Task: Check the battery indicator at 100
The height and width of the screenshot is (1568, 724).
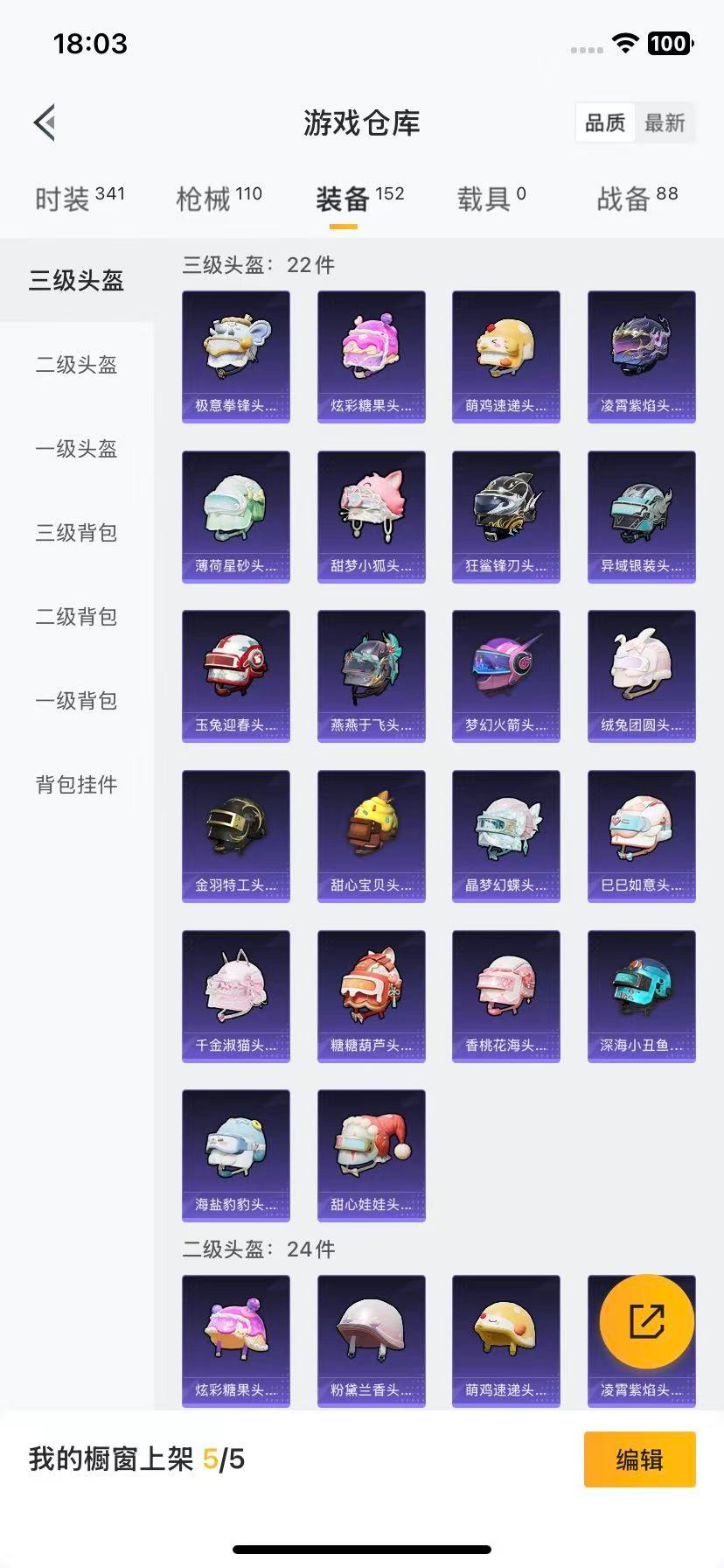Action: point(669,43)
